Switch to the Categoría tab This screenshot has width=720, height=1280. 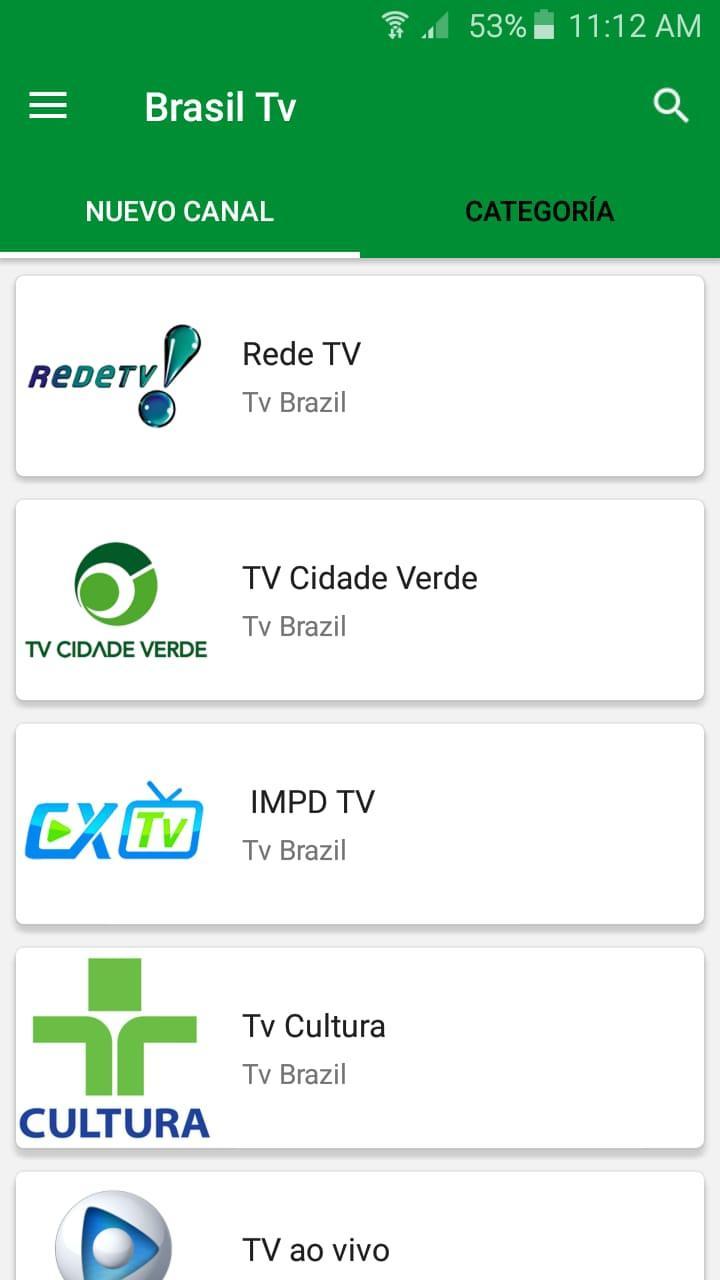click(540, 211)
